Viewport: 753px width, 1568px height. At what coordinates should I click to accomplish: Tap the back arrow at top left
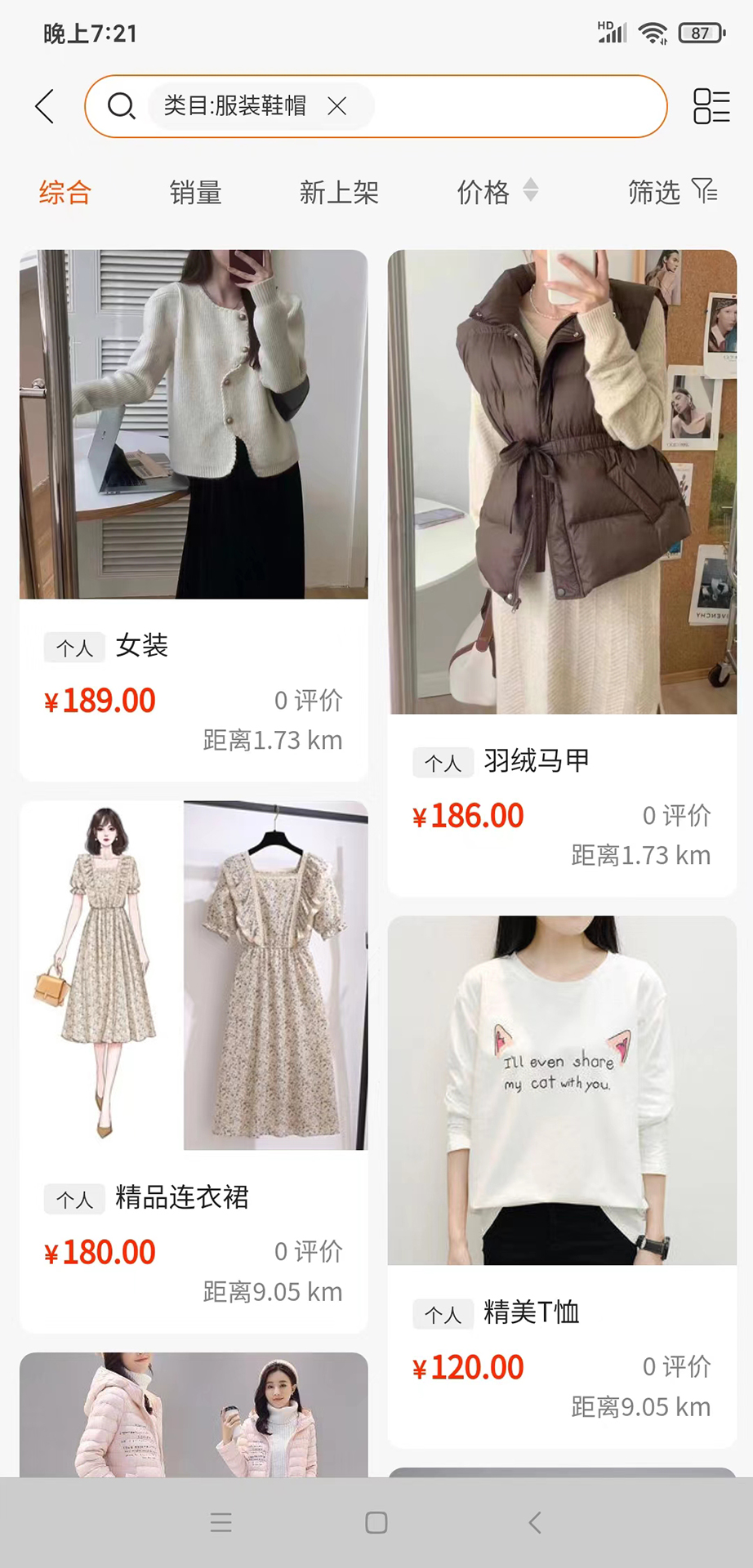(45, 106)
